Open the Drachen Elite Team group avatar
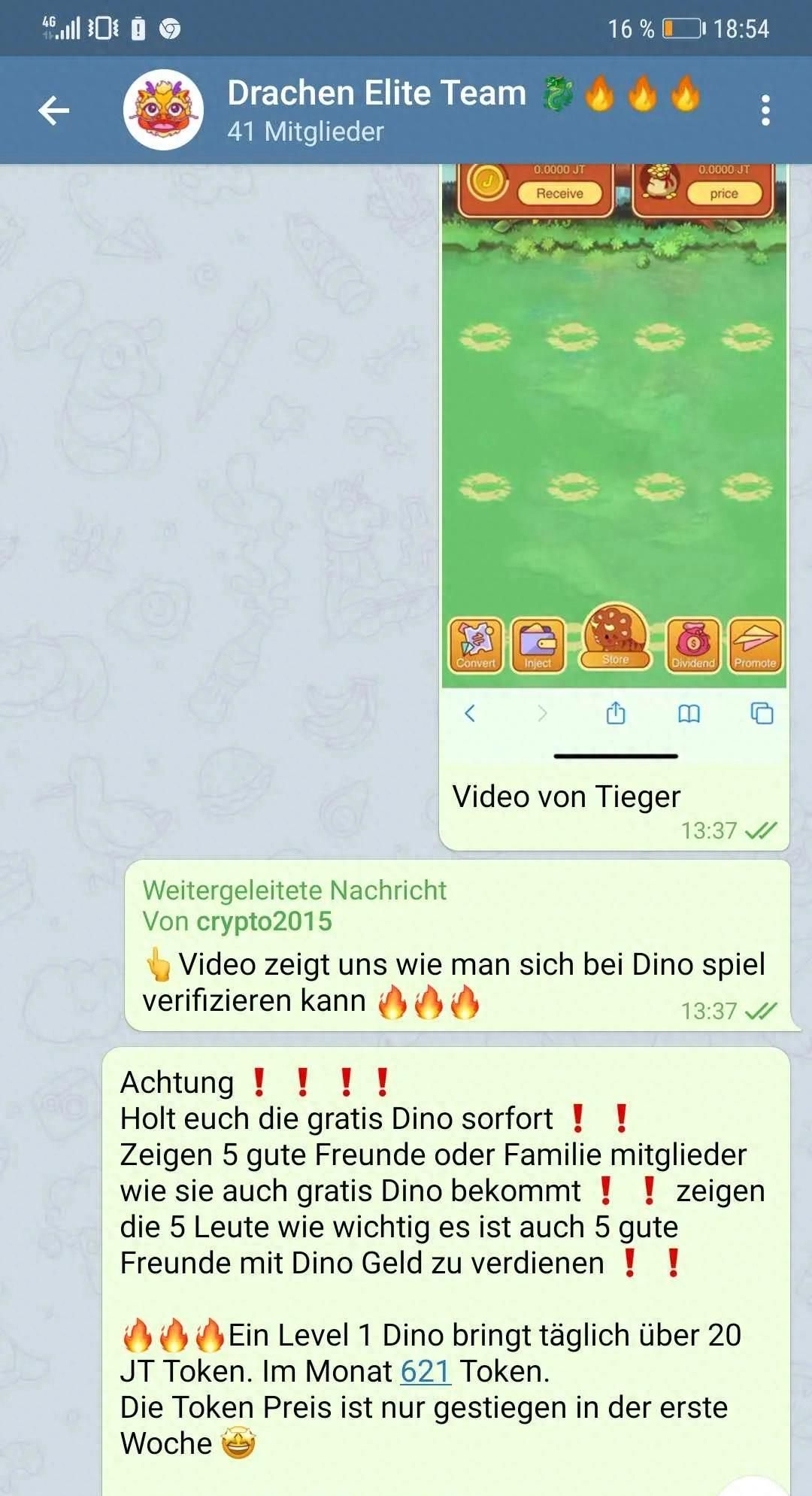This screenshot has height=1496, width=812. pos(163,111)
